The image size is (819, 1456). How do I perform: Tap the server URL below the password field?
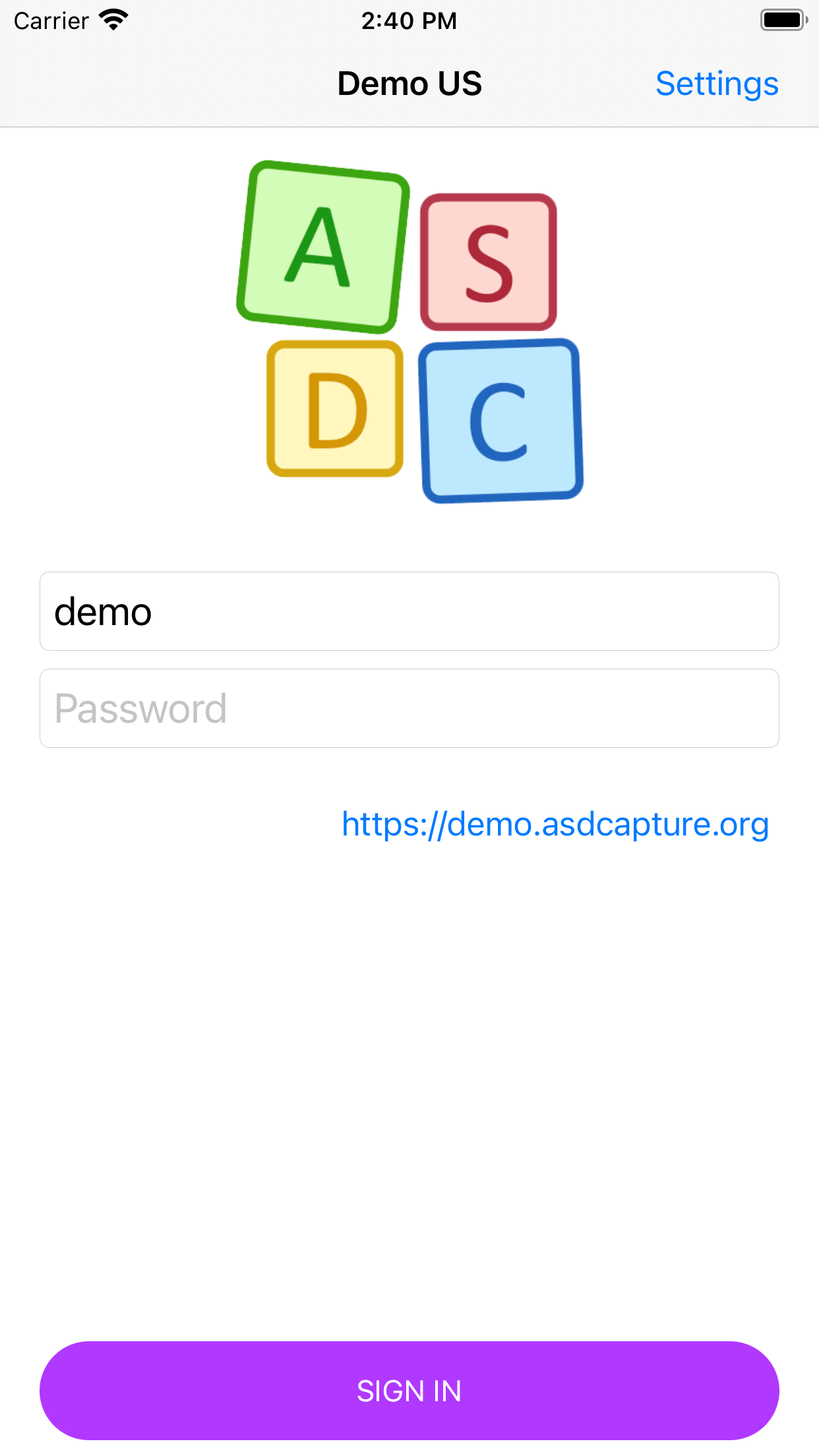(554, 824)
